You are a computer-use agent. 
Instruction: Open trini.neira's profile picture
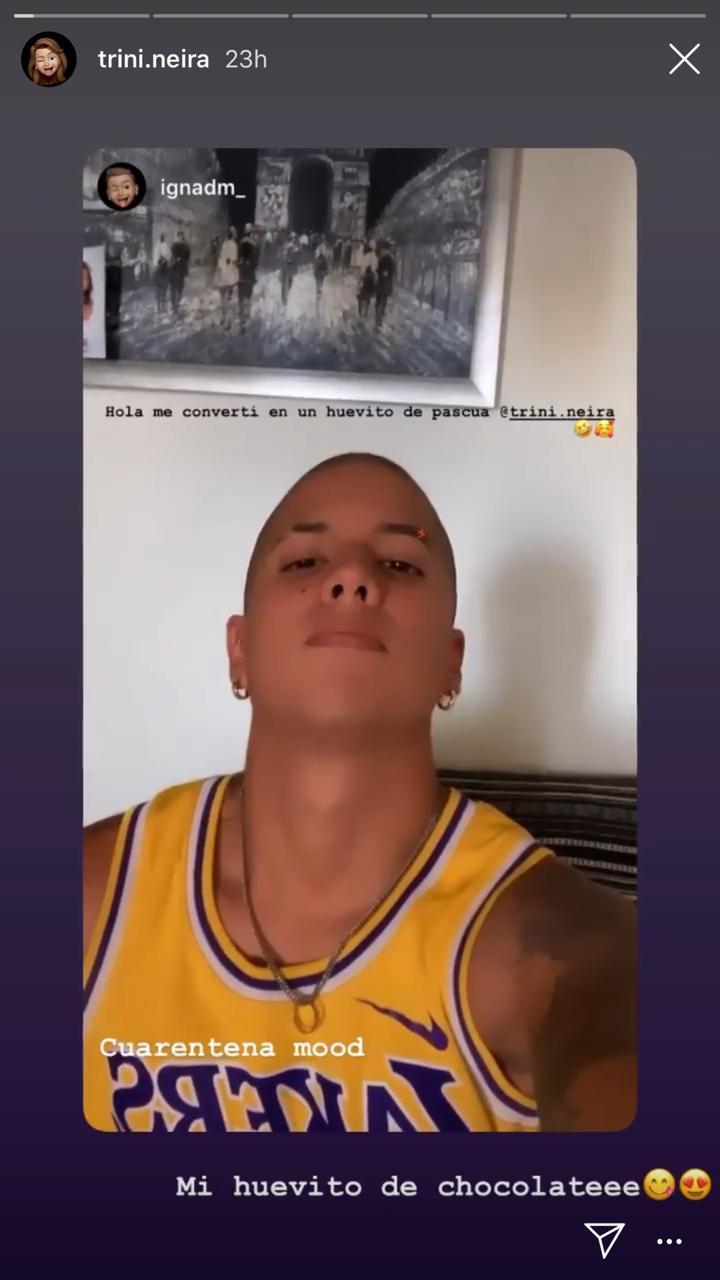pyautogui.click(x=48, y=59)
